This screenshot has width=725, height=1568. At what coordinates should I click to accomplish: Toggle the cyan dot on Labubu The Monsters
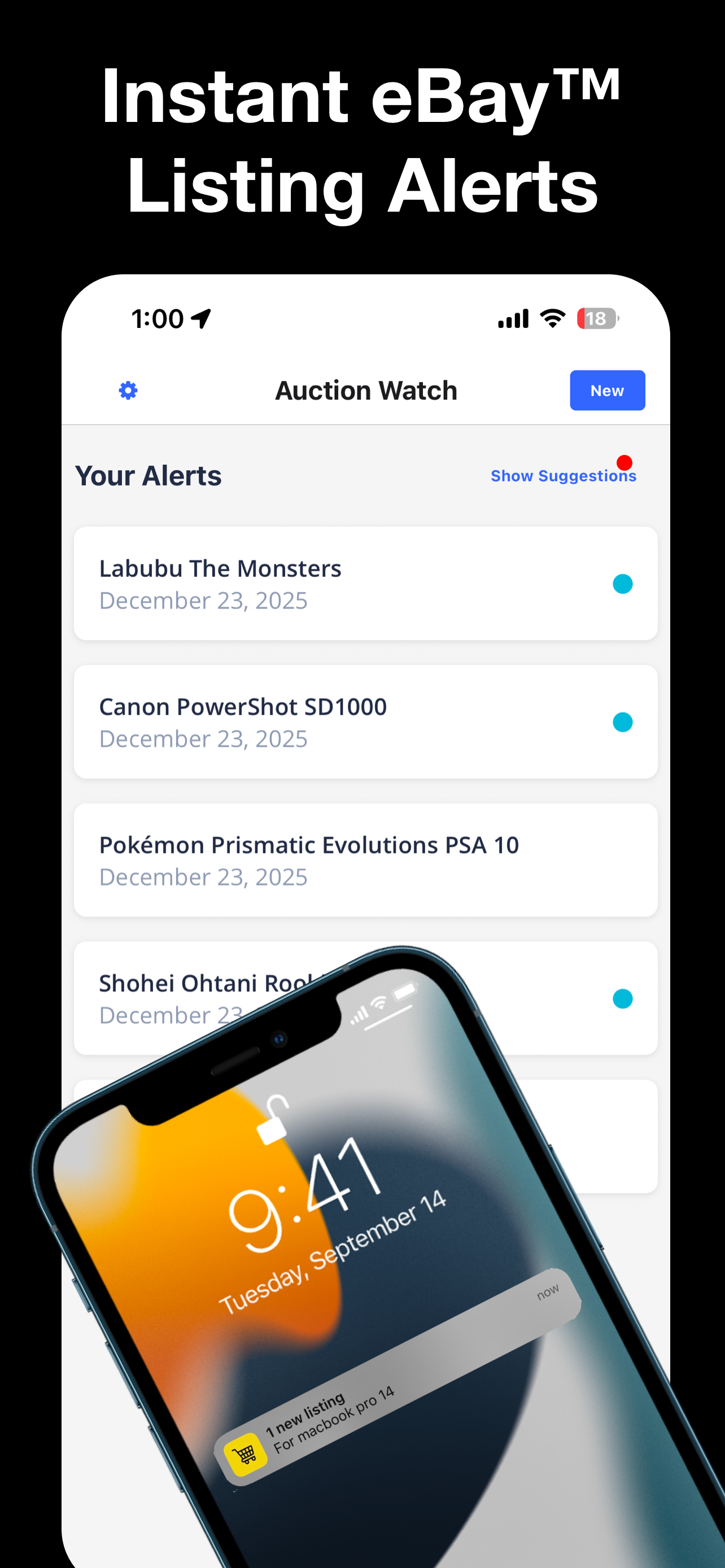(x=623, y=583)
